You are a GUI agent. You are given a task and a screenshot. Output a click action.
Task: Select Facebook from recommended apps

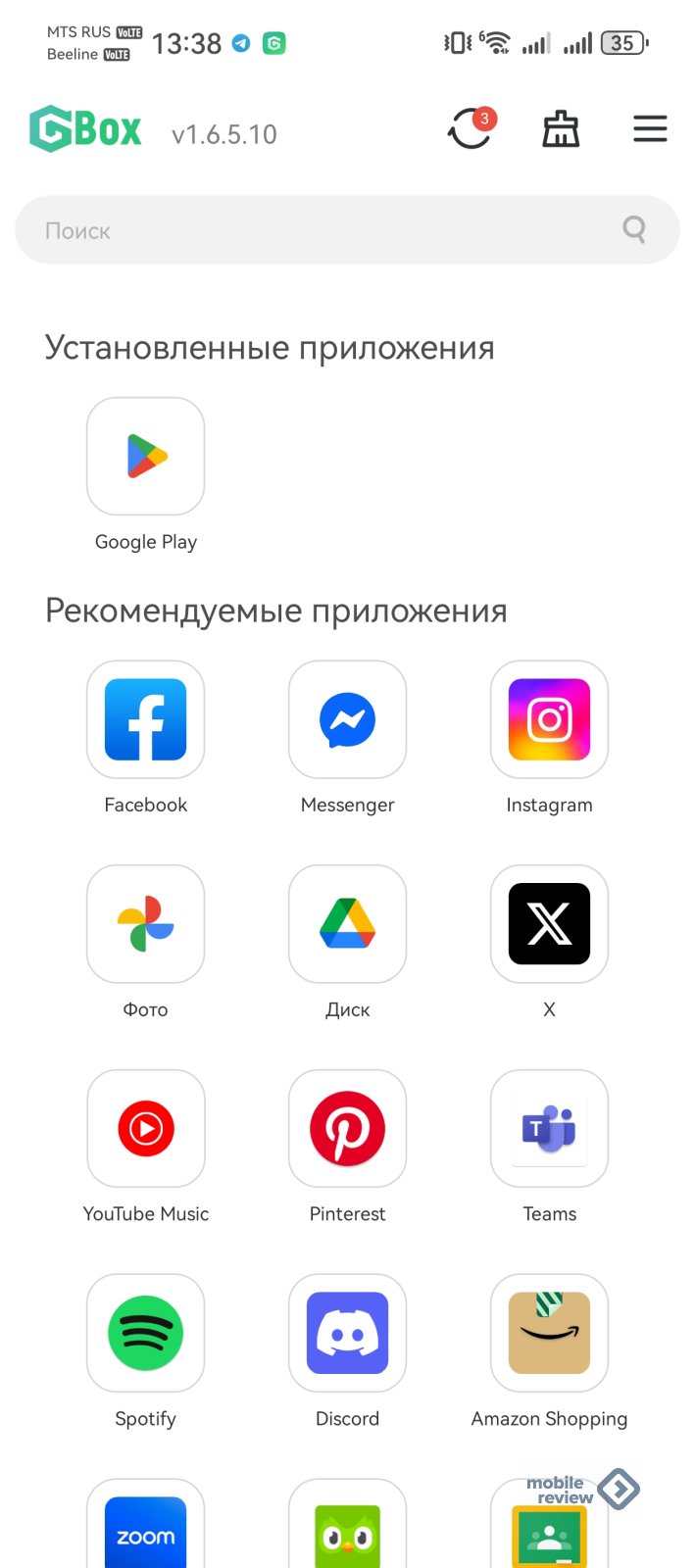point(146,719)
